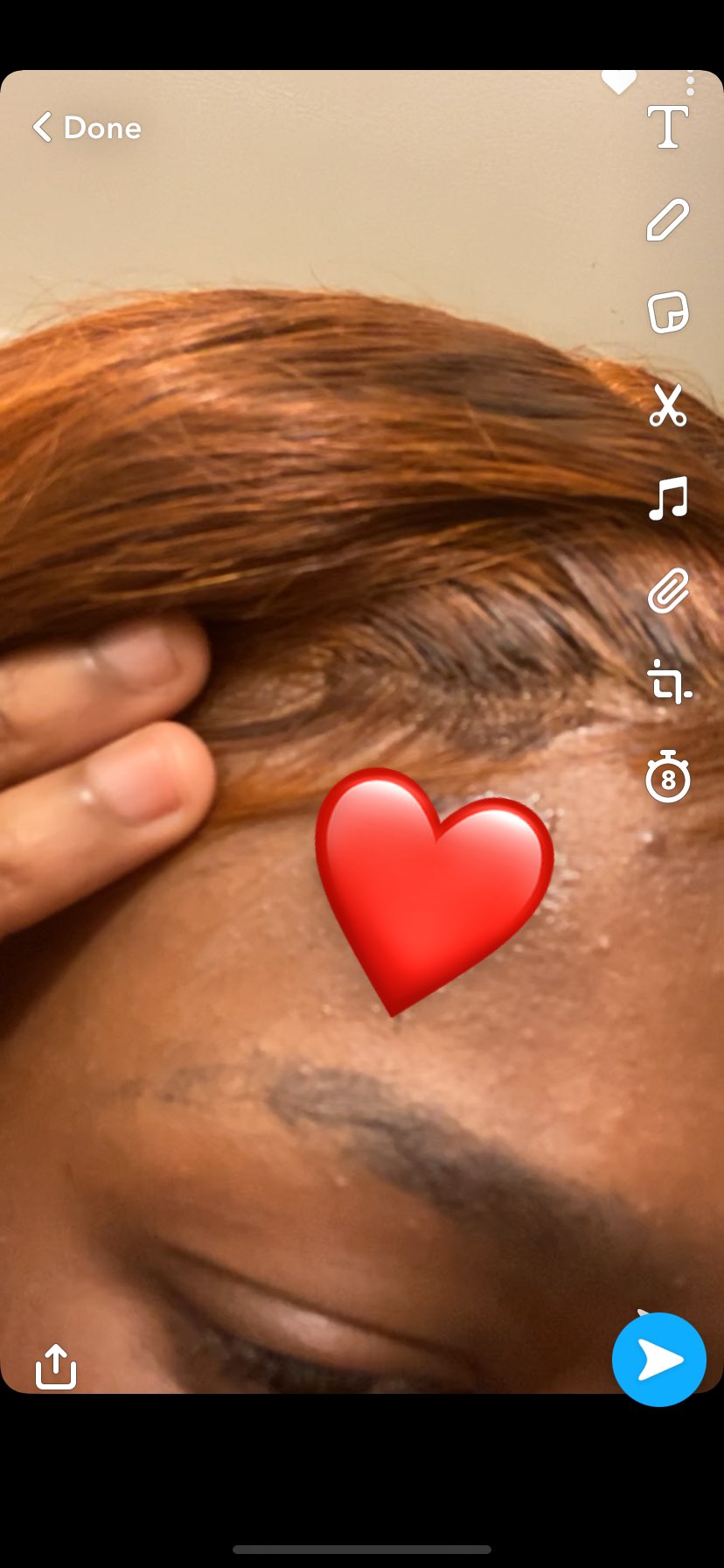The image size is (724, 1568).
Task: Attach a link with the paperclip
Action: [668, 591]
